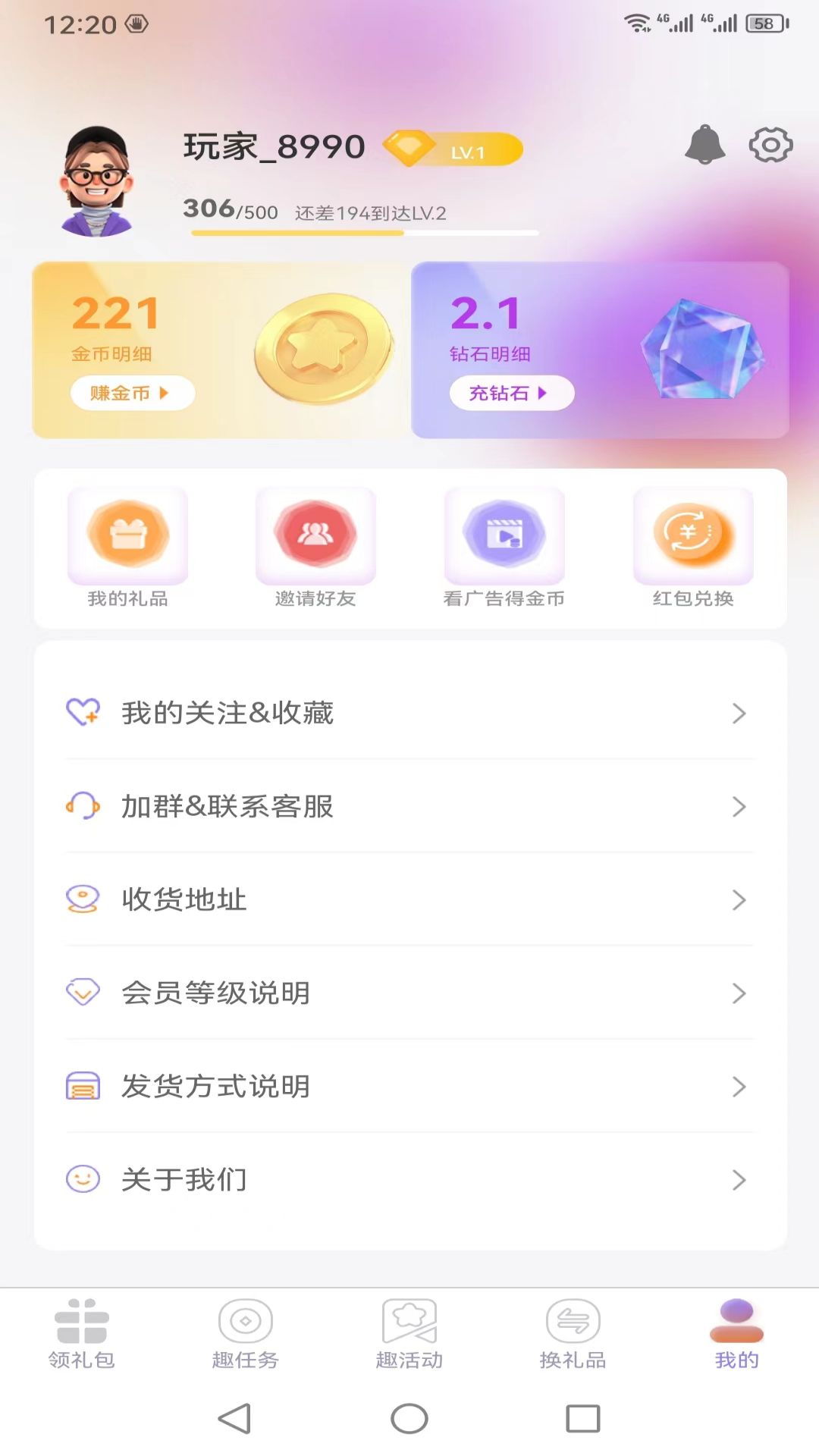Open 收货地址 row
Screen dimensions: 819x1456
[x=409, y=899]
